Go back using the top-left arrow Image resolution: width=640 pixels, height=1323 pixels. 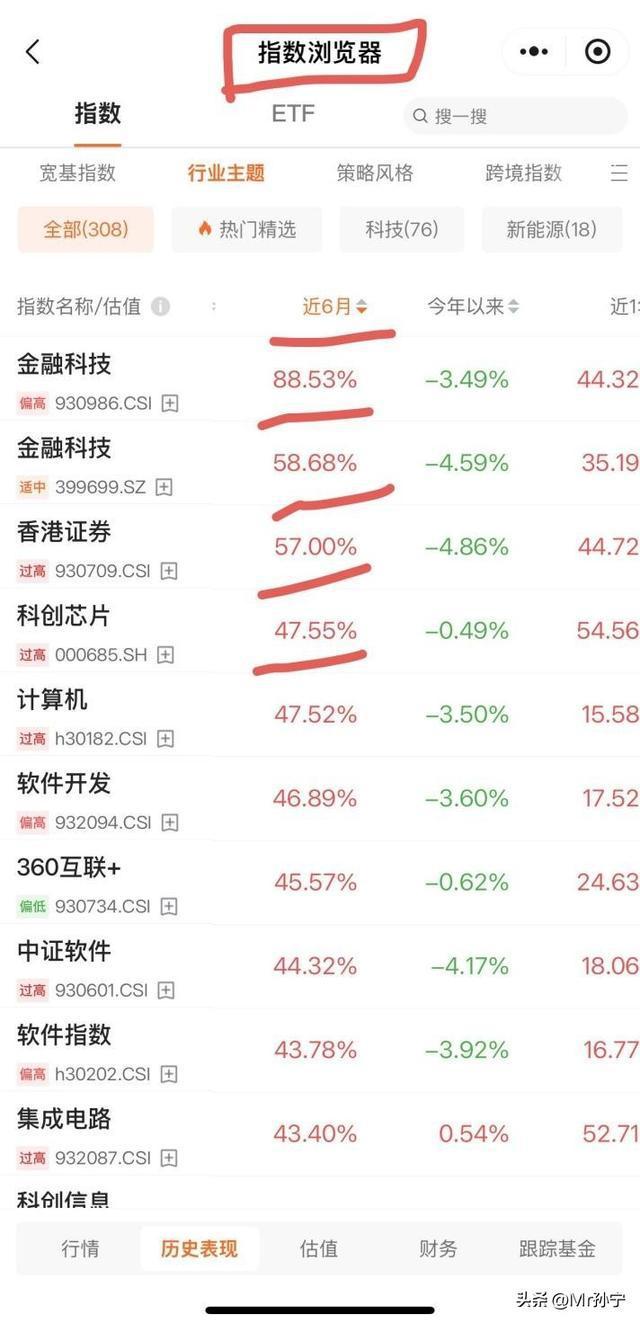click(33, 52)
